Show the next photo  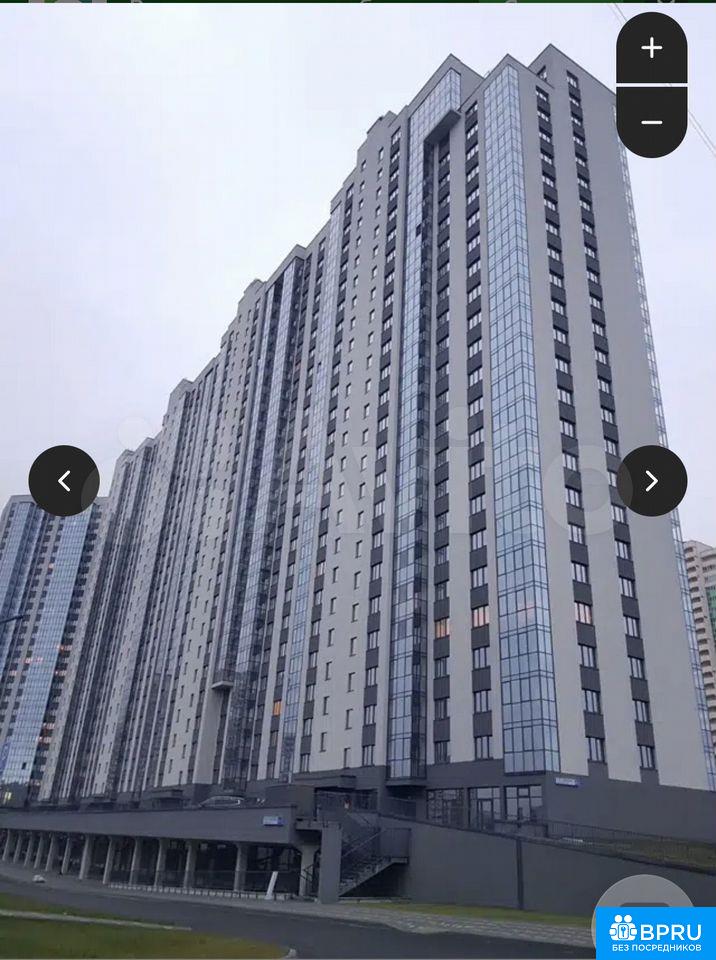(651, 481)
